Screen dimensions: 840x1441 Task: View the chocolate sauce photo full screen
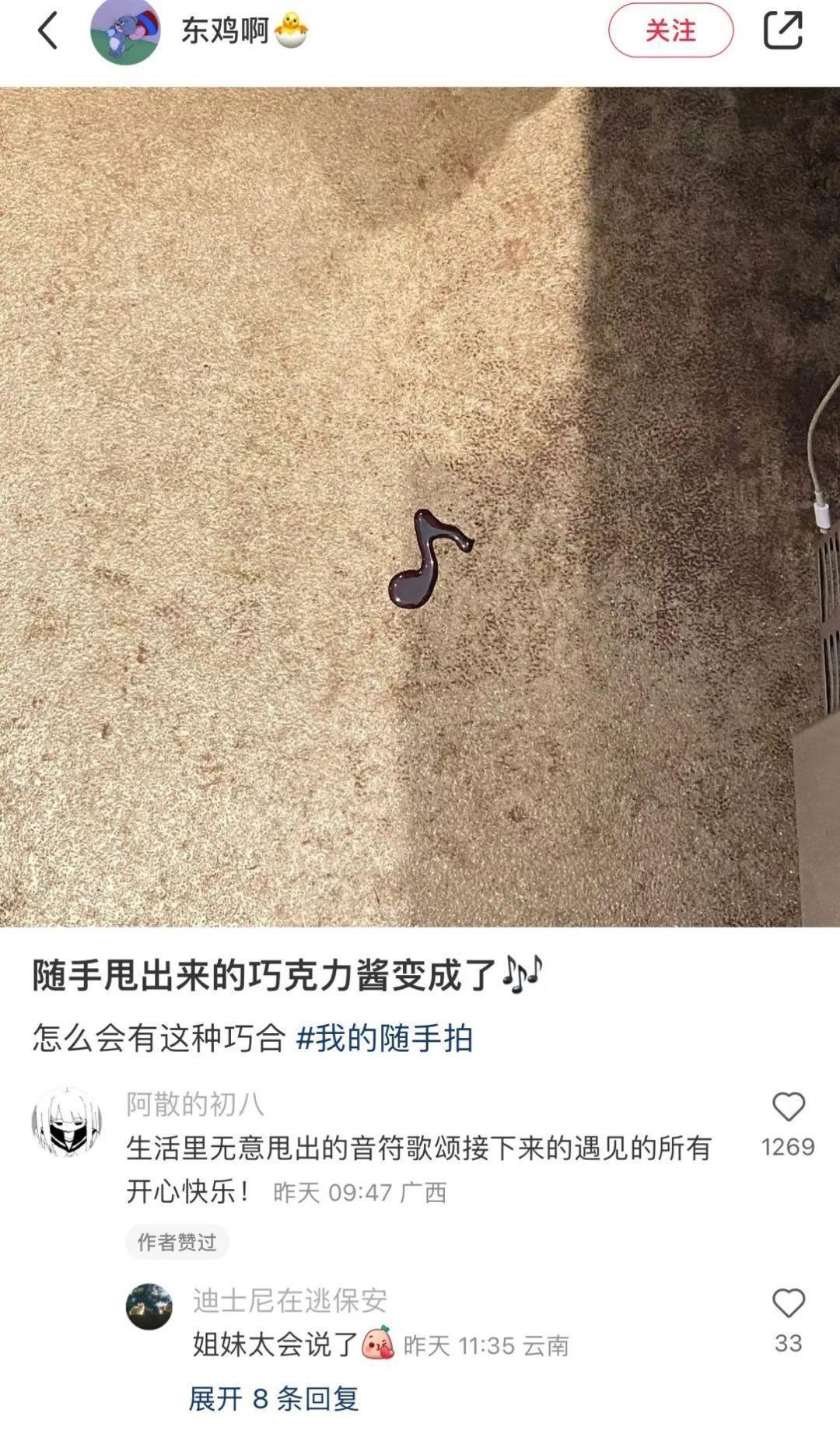420,506
